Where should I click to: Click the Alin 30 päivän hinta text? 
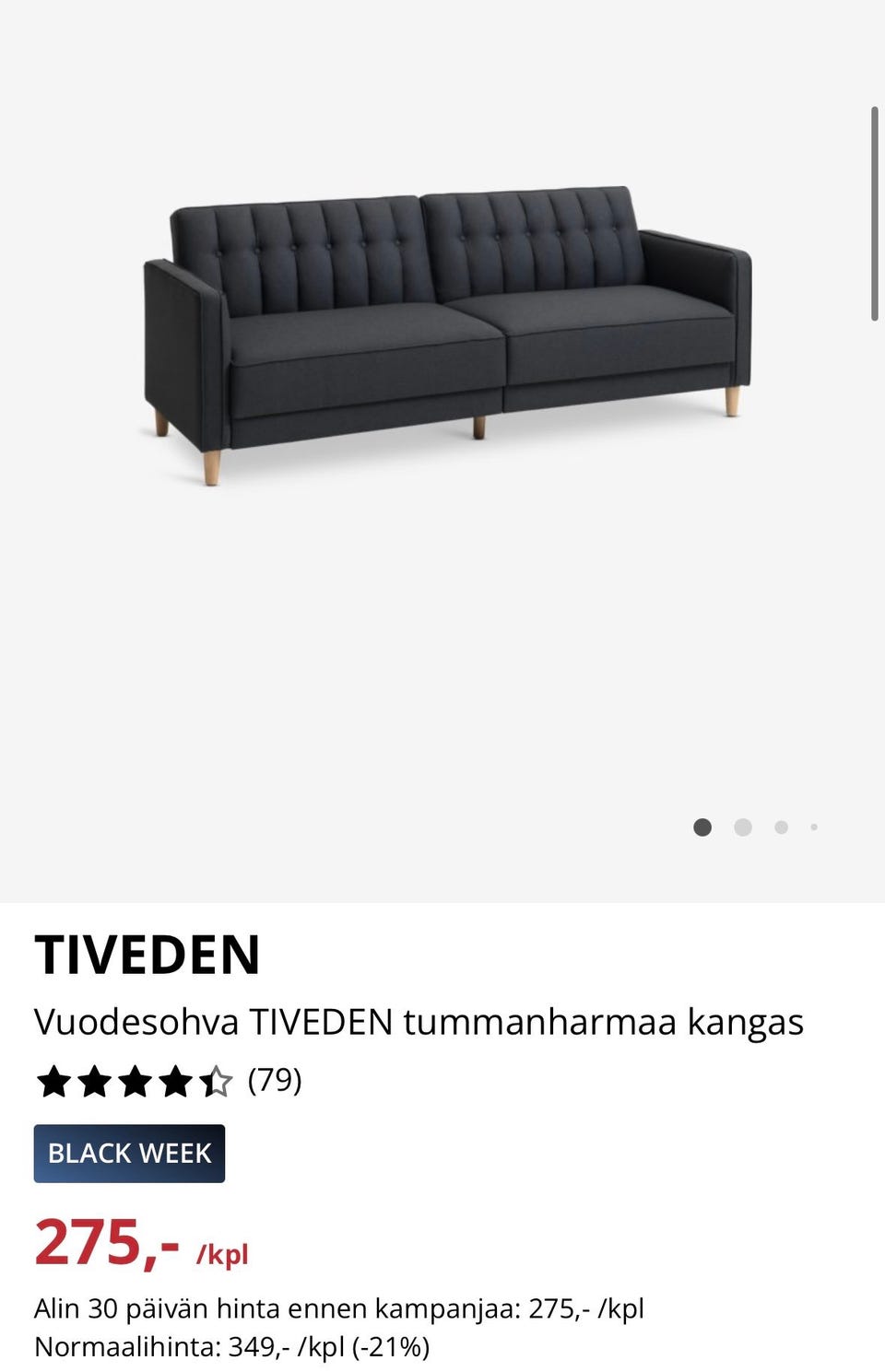click(339, 1307)
